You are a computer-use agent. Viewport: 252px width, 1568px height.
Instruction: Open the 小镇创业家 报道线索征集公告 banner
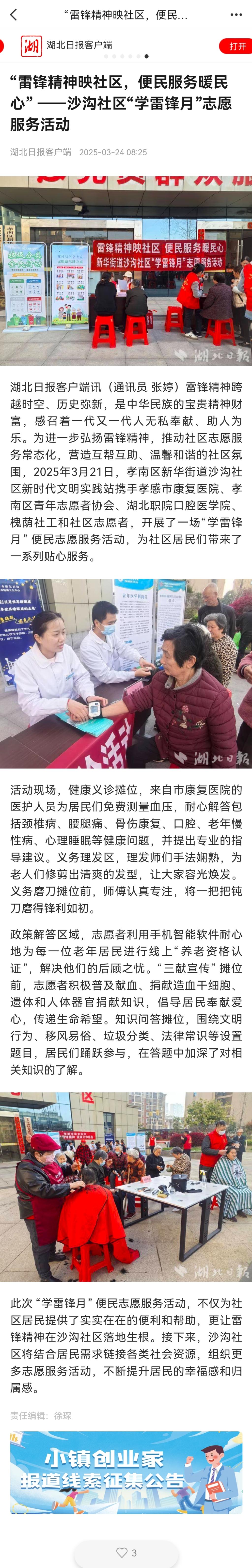(x=126, y=1472)
